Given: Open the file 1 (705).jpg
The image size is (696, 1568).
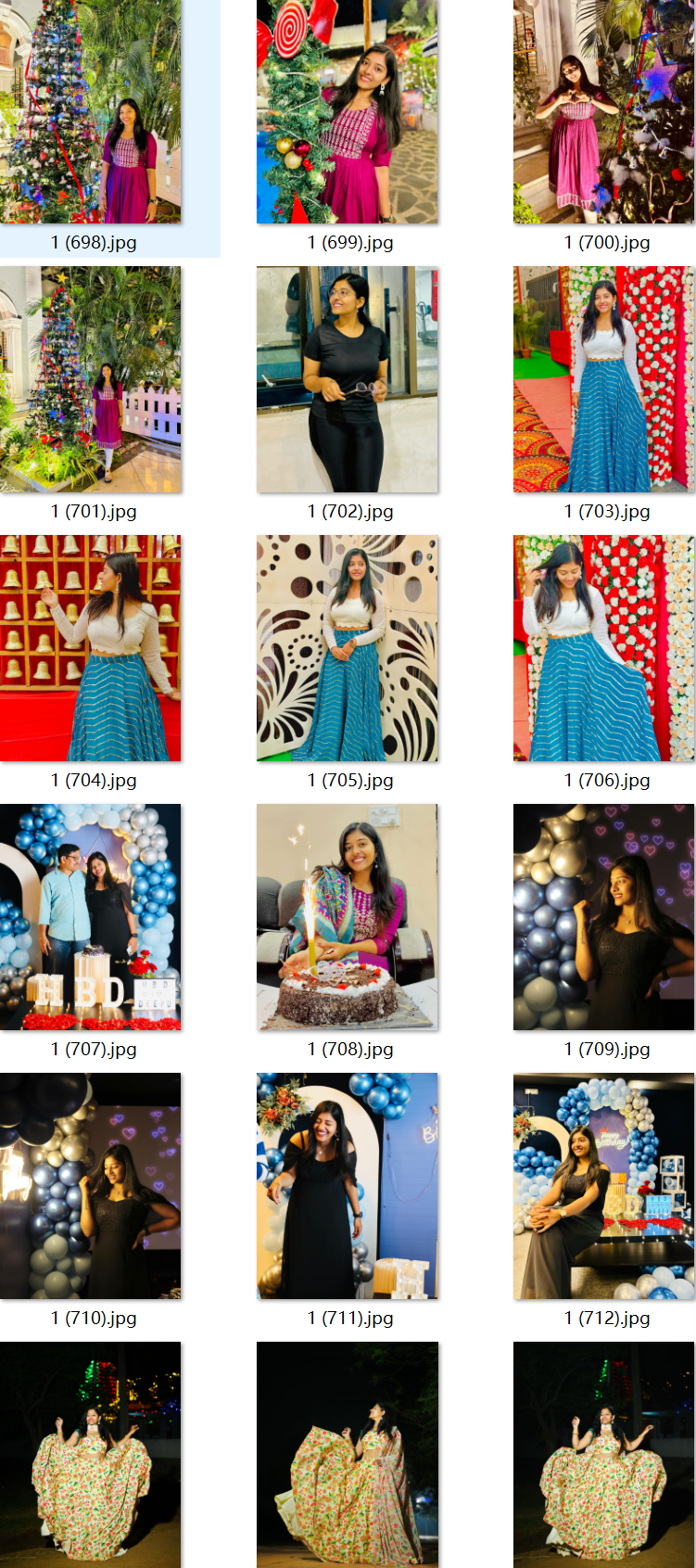Looking at the screenshot, I should coord(348,648).
